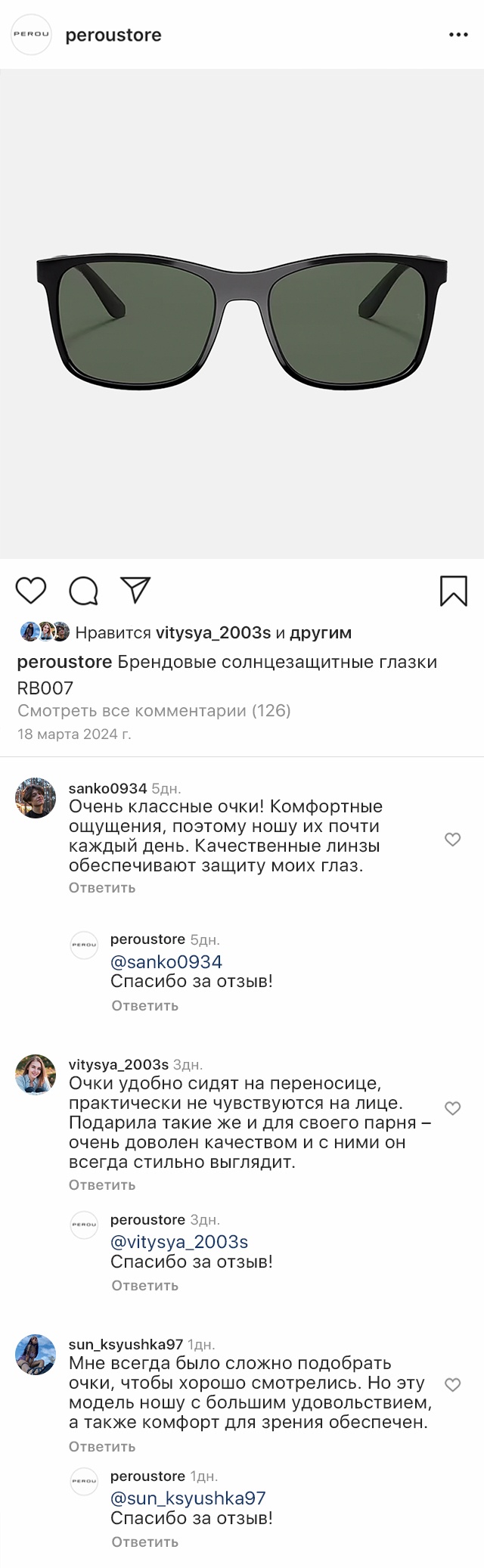The width and height of the screenshot is (484, 1568).
Task: Like the peroustore sunglasses post
Action: click(31, 590)
